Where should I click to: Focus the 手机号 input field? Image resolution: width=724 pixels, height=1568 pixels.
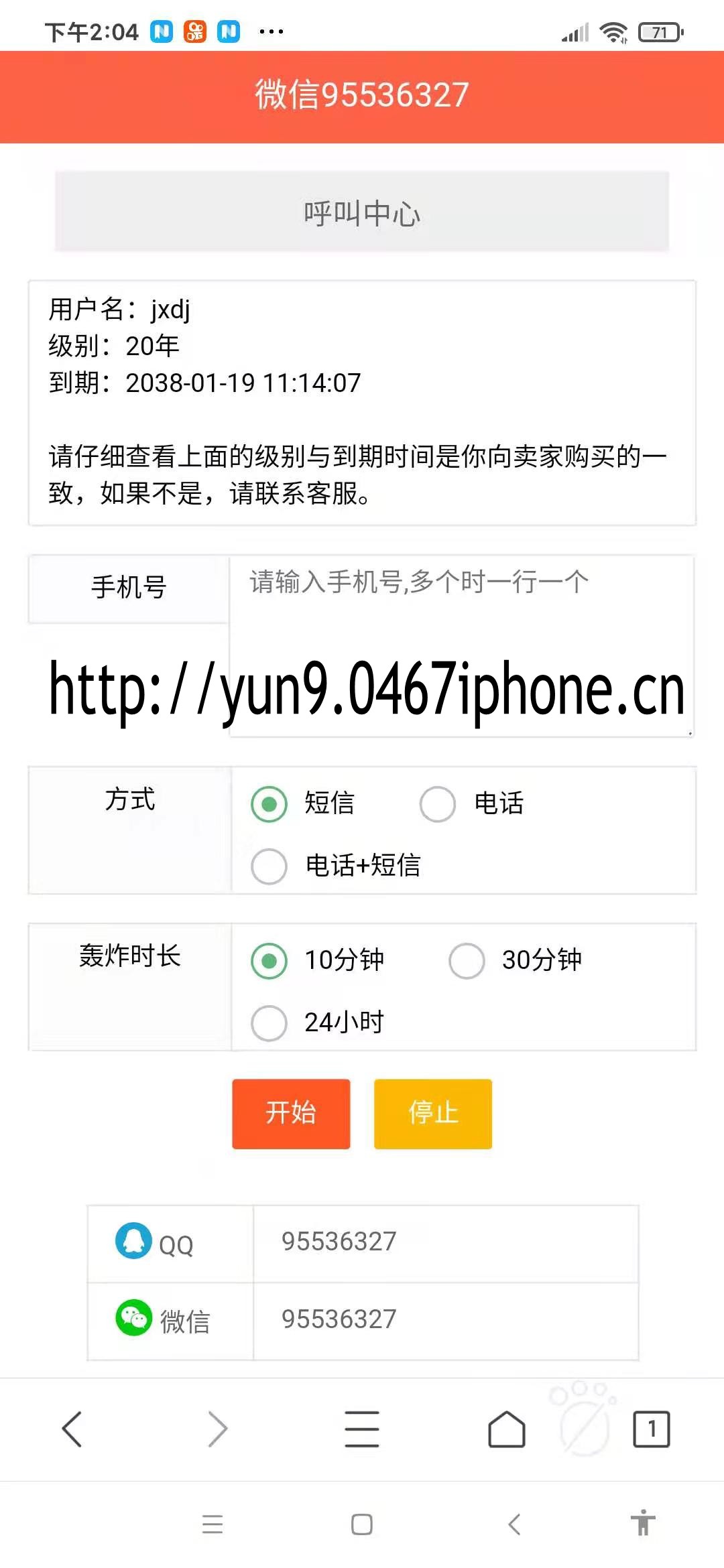tap(461, 646)
